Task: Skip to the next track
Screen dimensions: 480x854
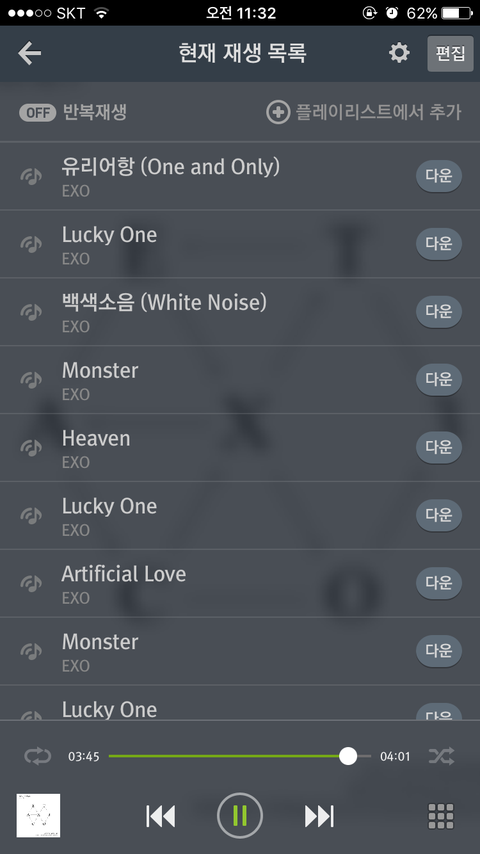Action: coord(319,816)
